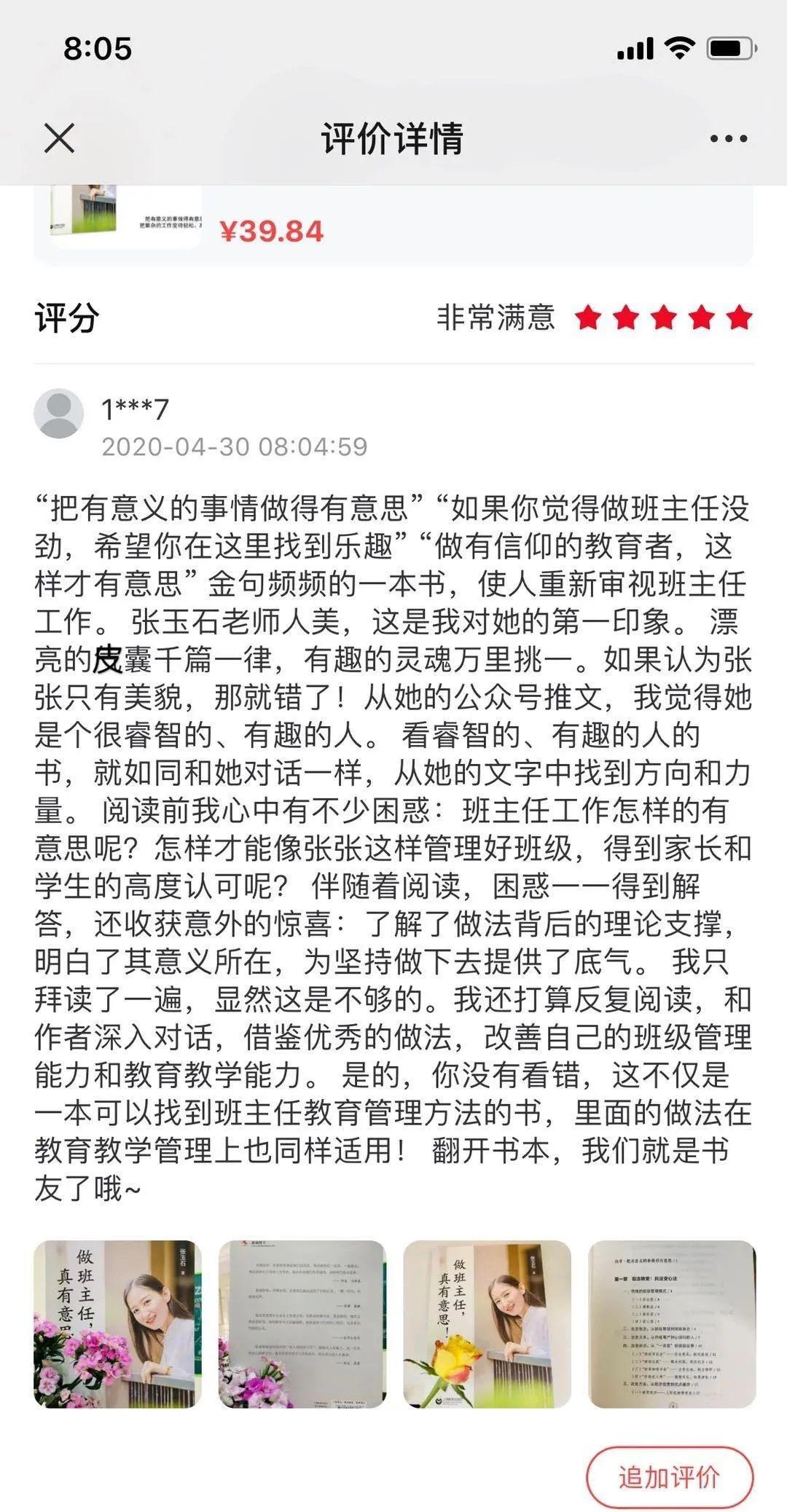Screen dimensions: 787x1512
Task: Open reviewer 1***7's avatar
Action: point(58,413)
